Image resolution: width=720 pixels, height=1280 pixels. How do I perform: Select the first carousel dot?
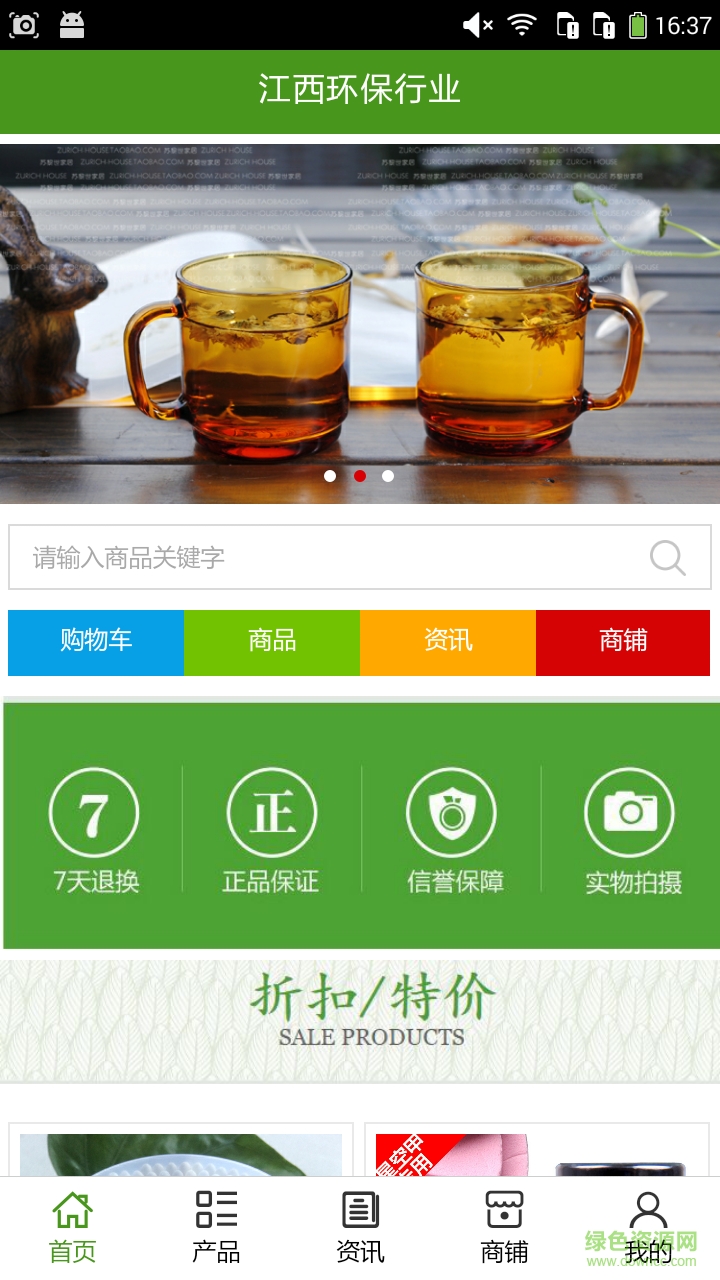331,476
